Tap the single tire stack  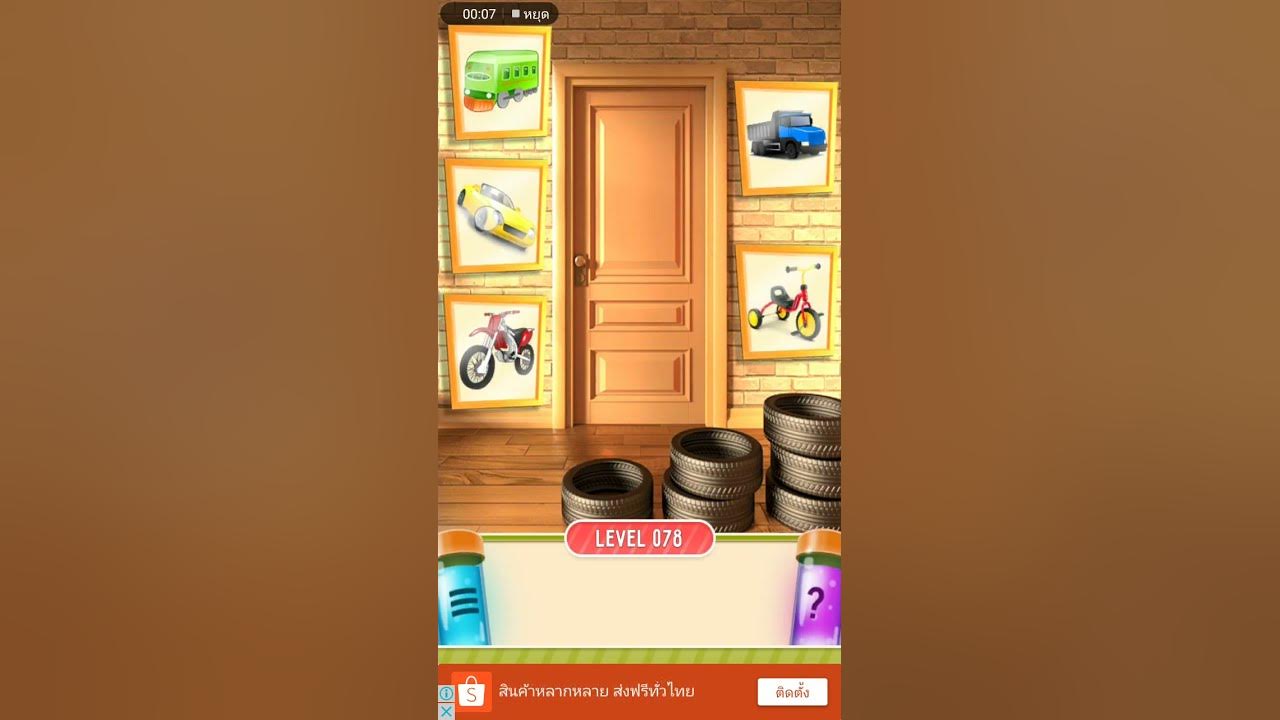coord(607,490)
